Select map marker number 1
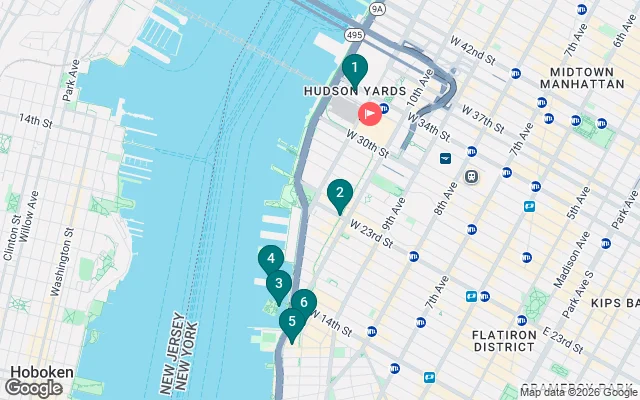 click(354, 68)
